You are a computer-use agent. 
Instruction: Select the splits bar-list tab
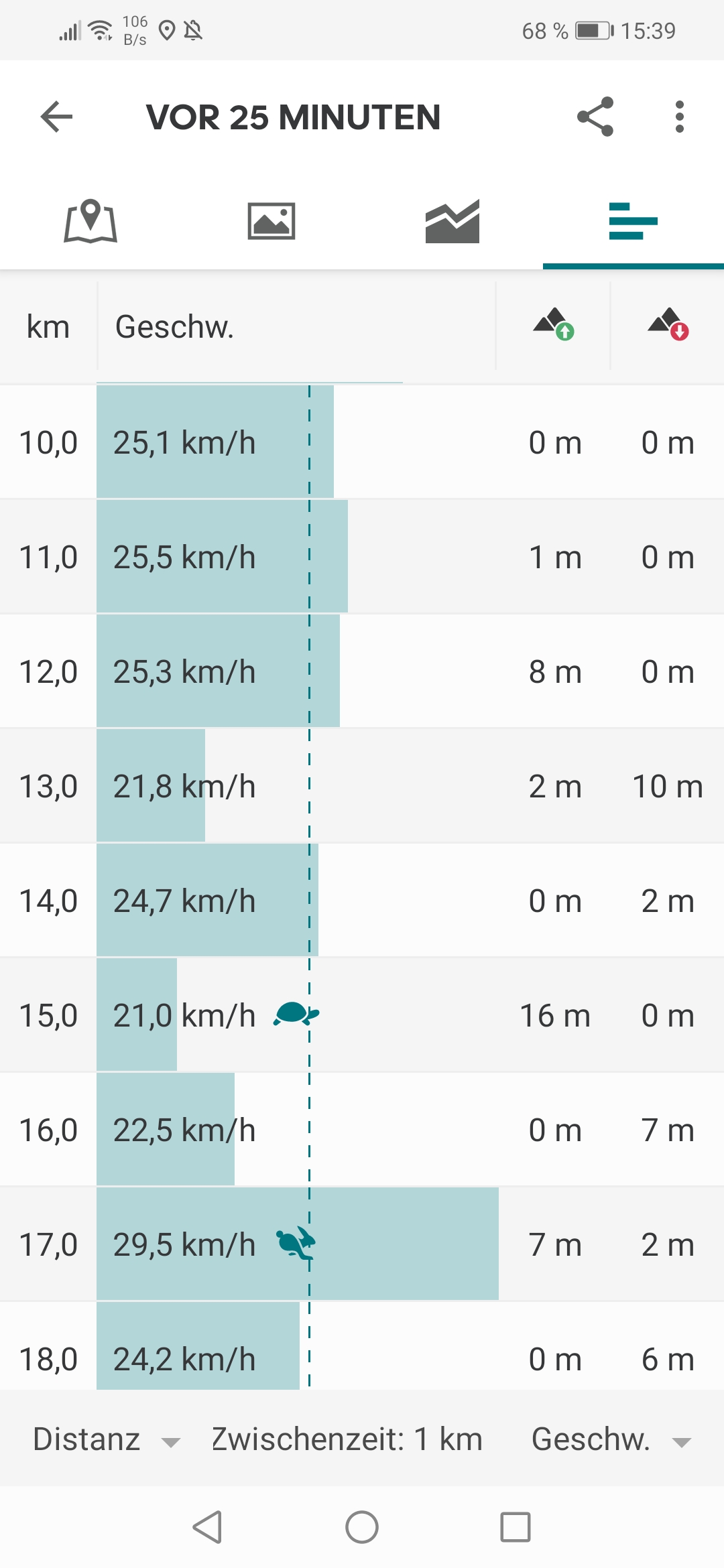[x=633, y=221]
